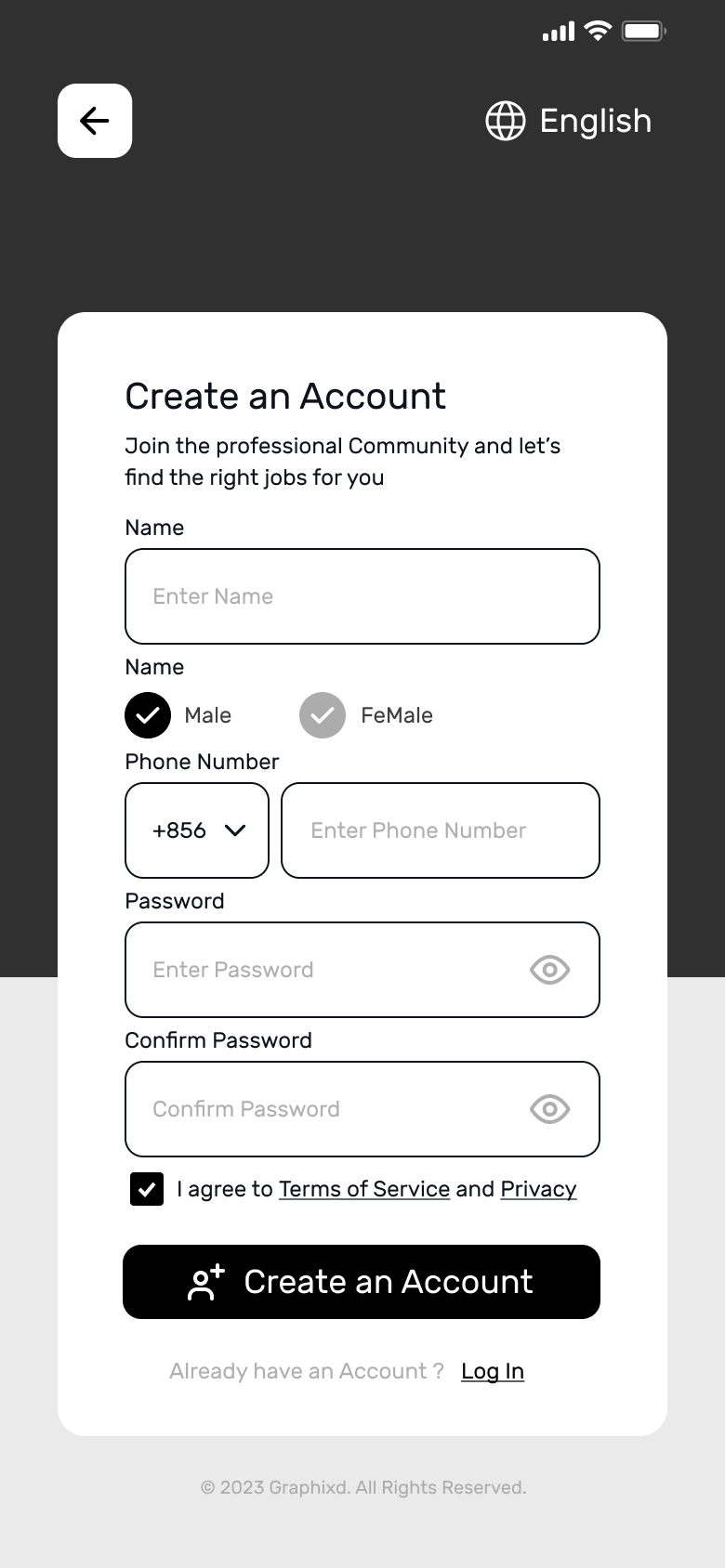Uncheck the Terms of Service agreement checkbox
This screenshot has height=1568, width=725.
146,1189
